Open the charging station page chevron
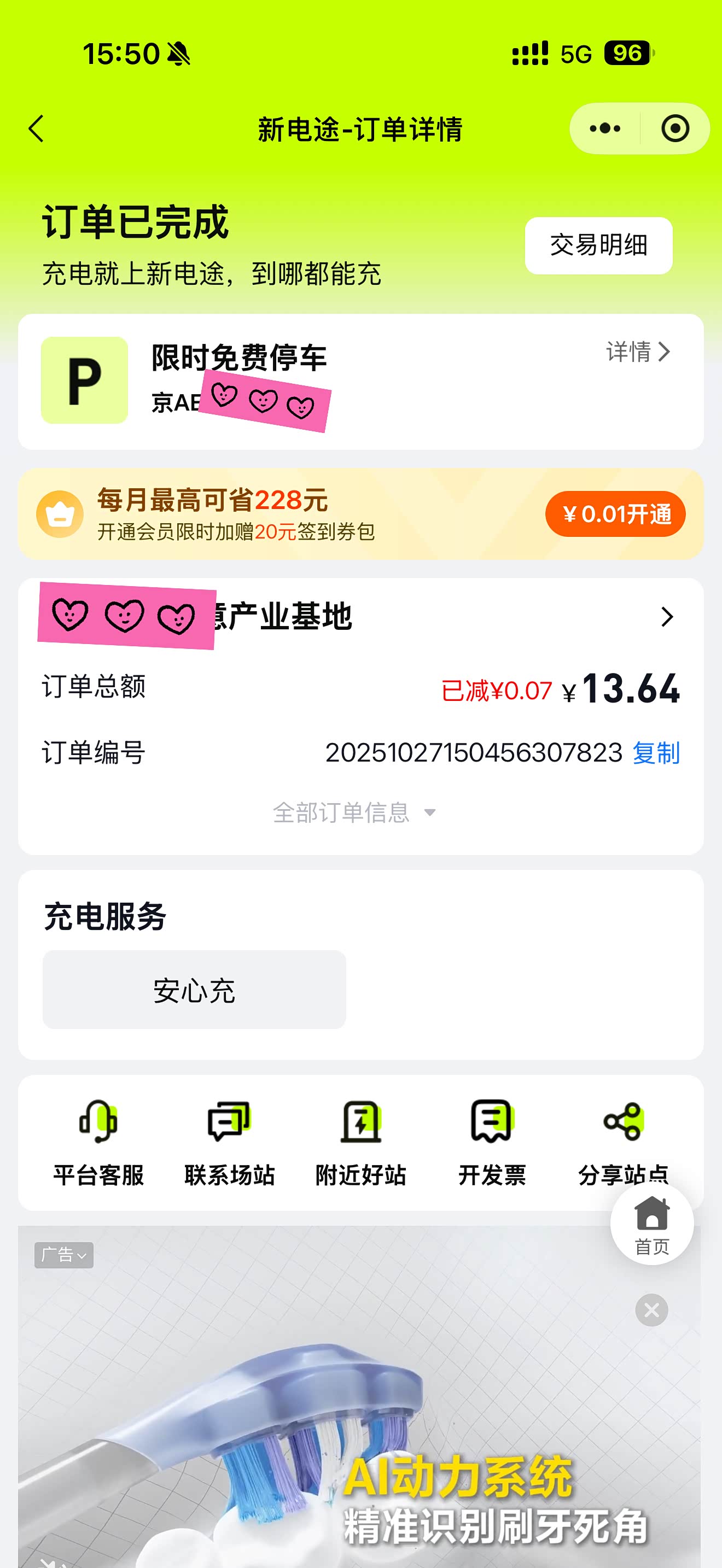Screen dimensions: 722x1568 click(667, 617)
